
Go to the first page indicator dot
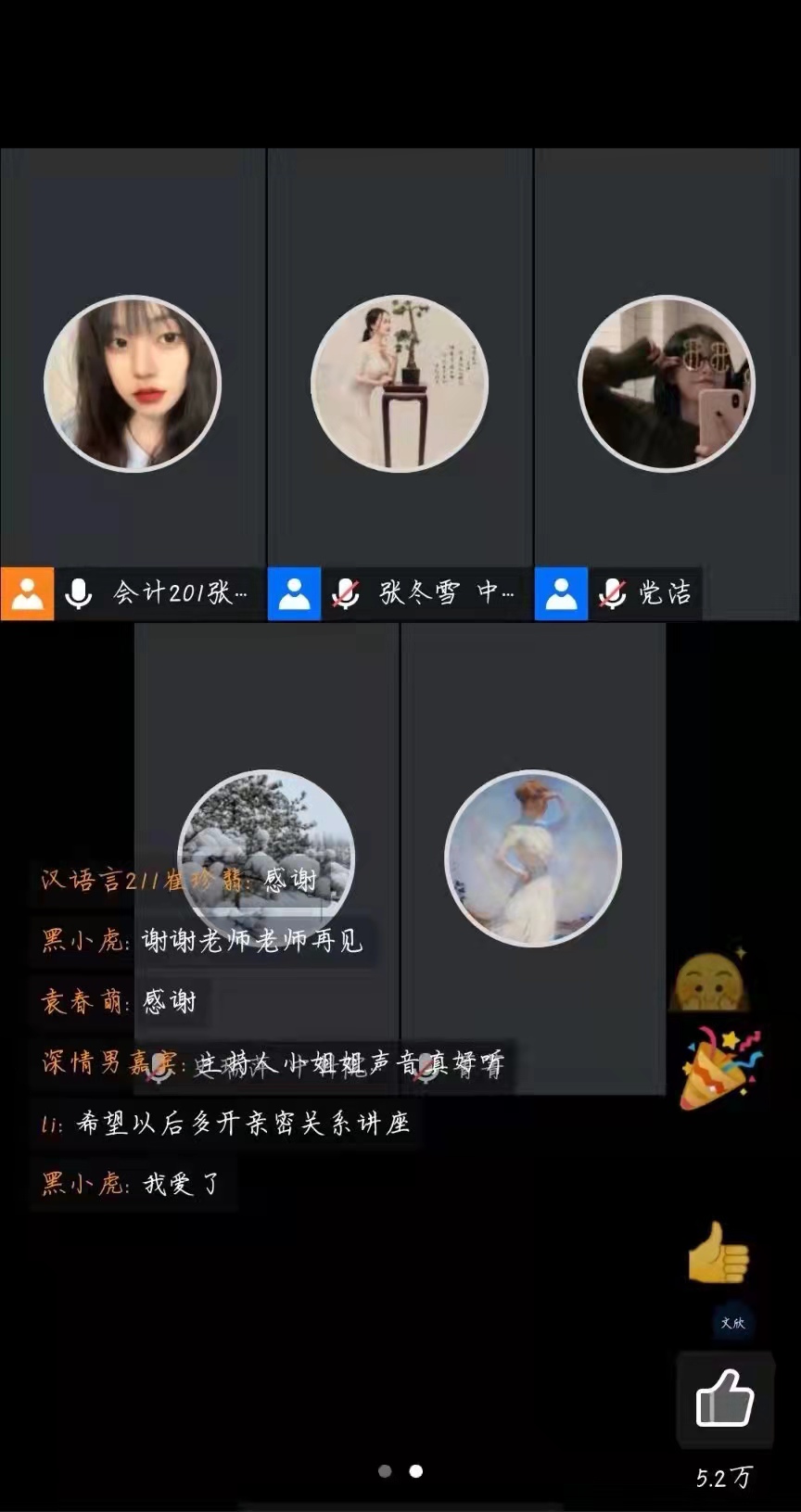tap(386, 1471)
